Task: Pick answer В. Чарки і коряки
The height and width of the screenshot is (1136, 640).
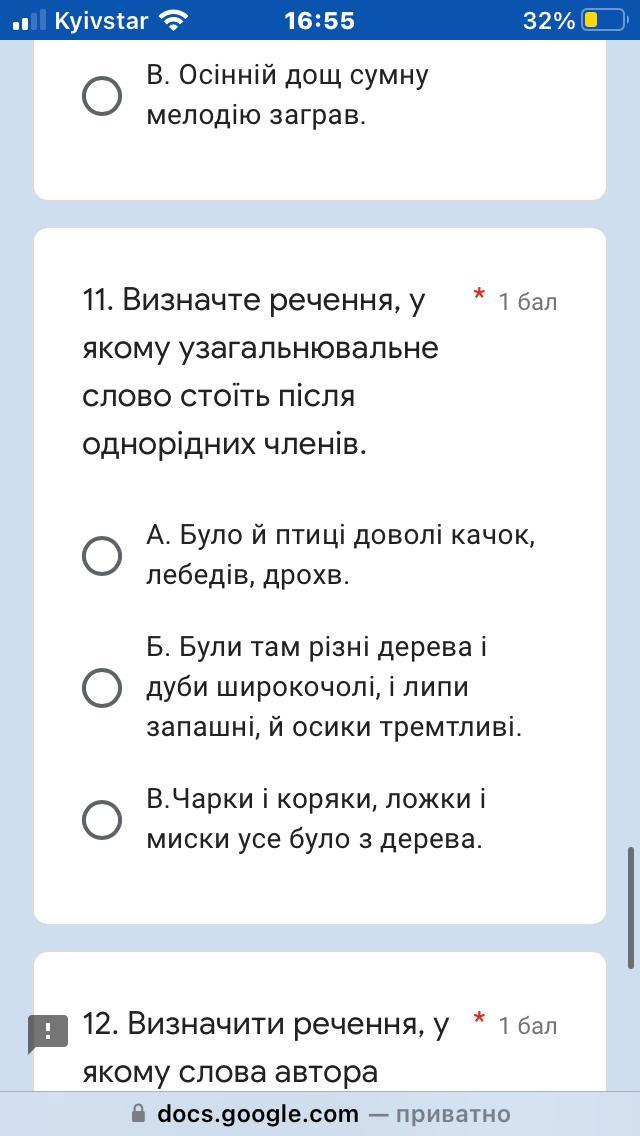Action: [x=102, y=820]
